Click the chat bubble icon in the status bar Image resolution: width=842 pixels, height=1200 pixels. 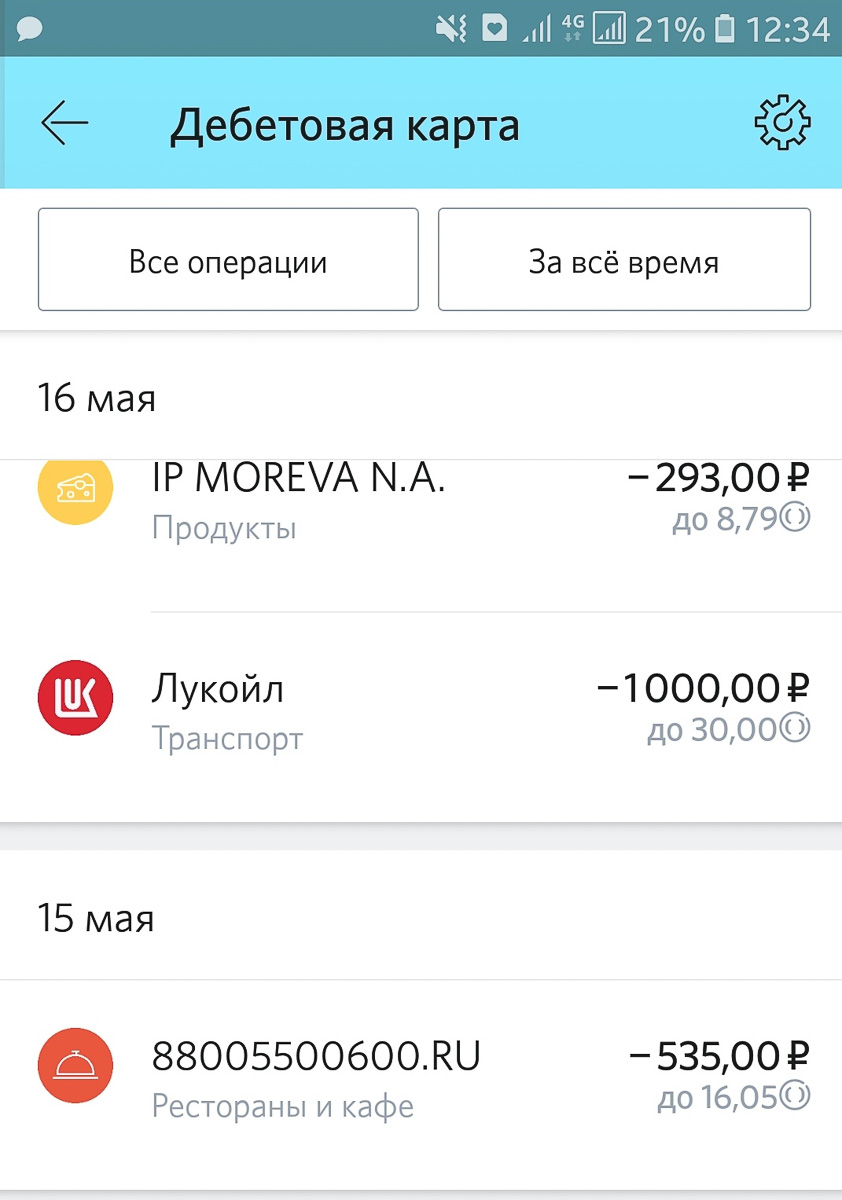pyautogui.click(x=28, y=27)
